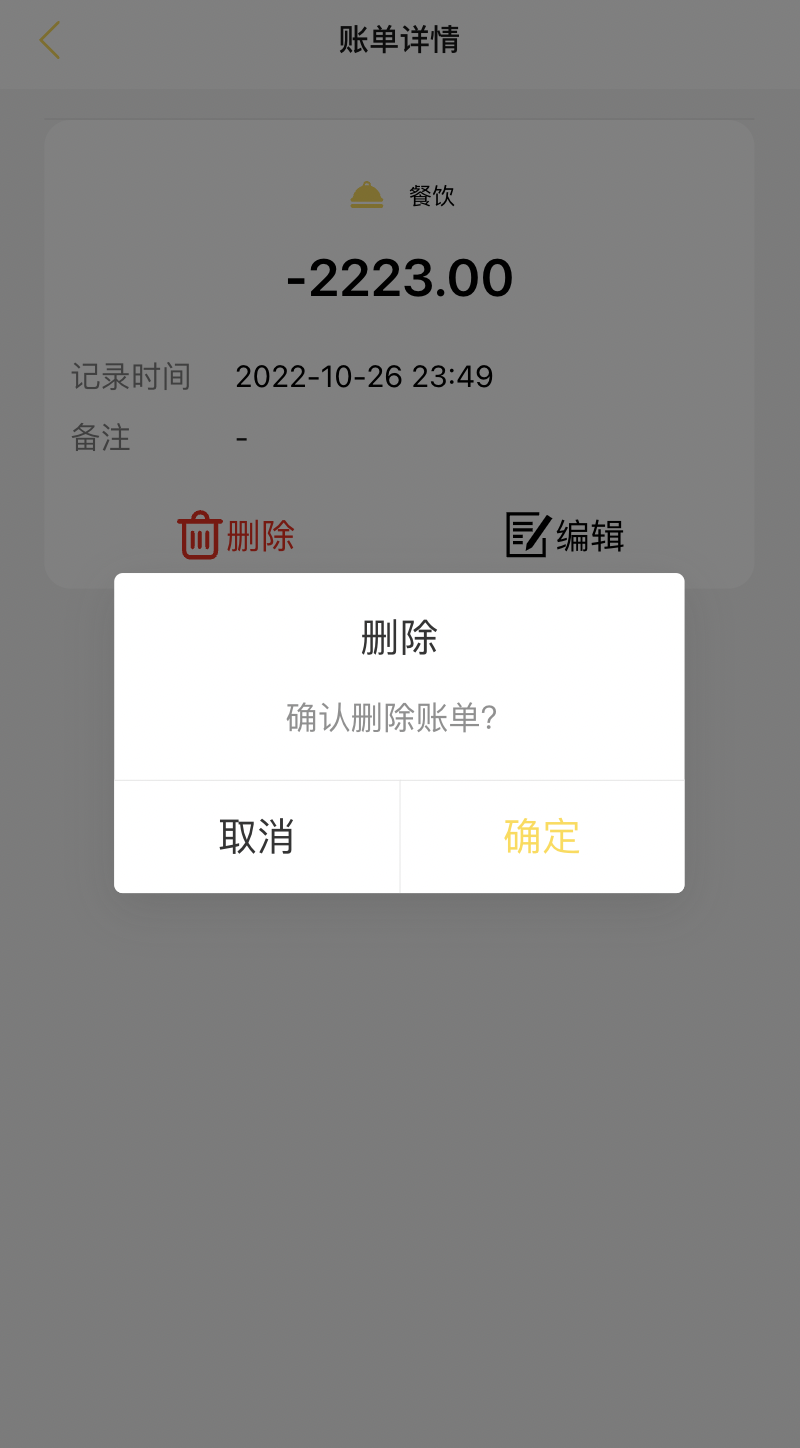Open 编辑 to edit the bill
Screen dimensions: 800x1448
coord(565,536)
